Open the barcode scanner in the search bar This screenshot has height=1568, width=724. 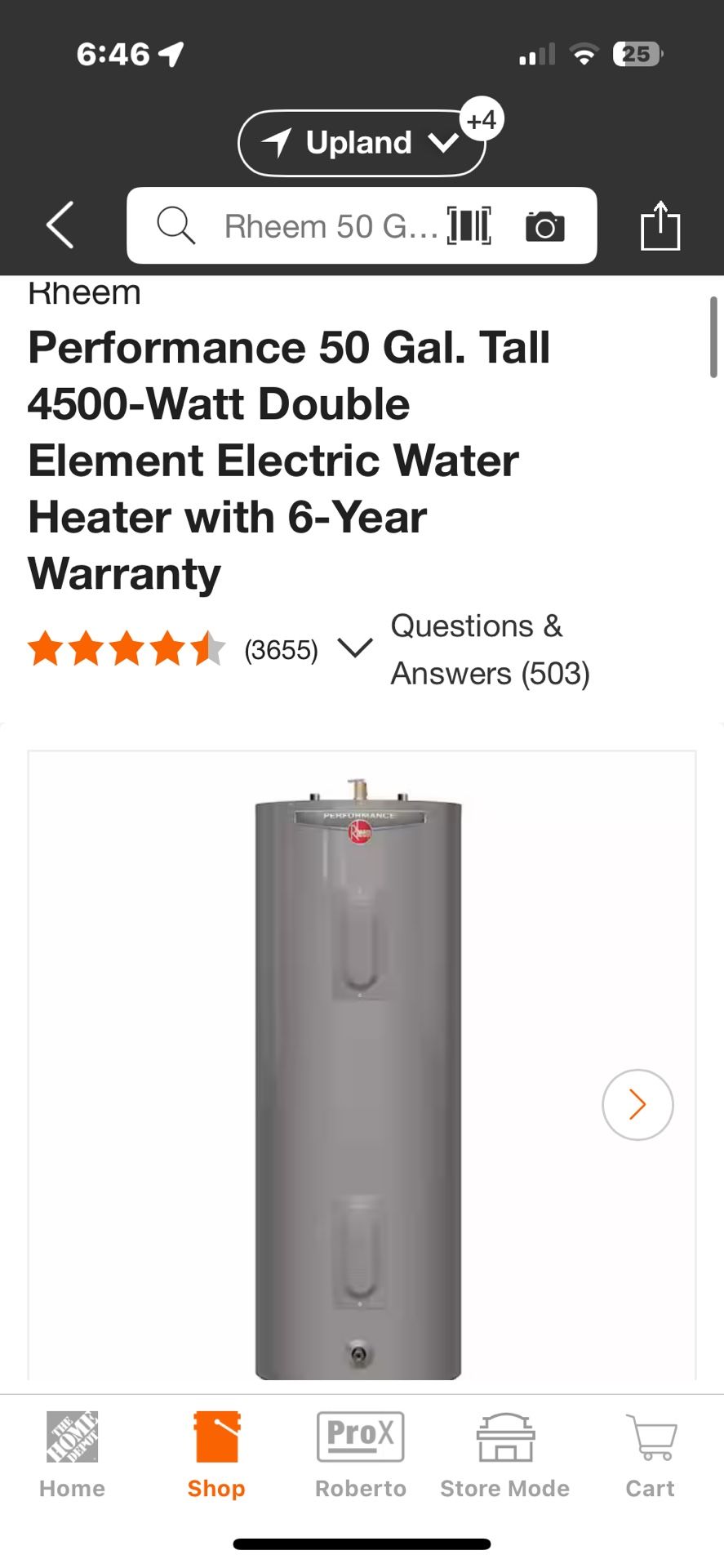[x=468, y=226]
